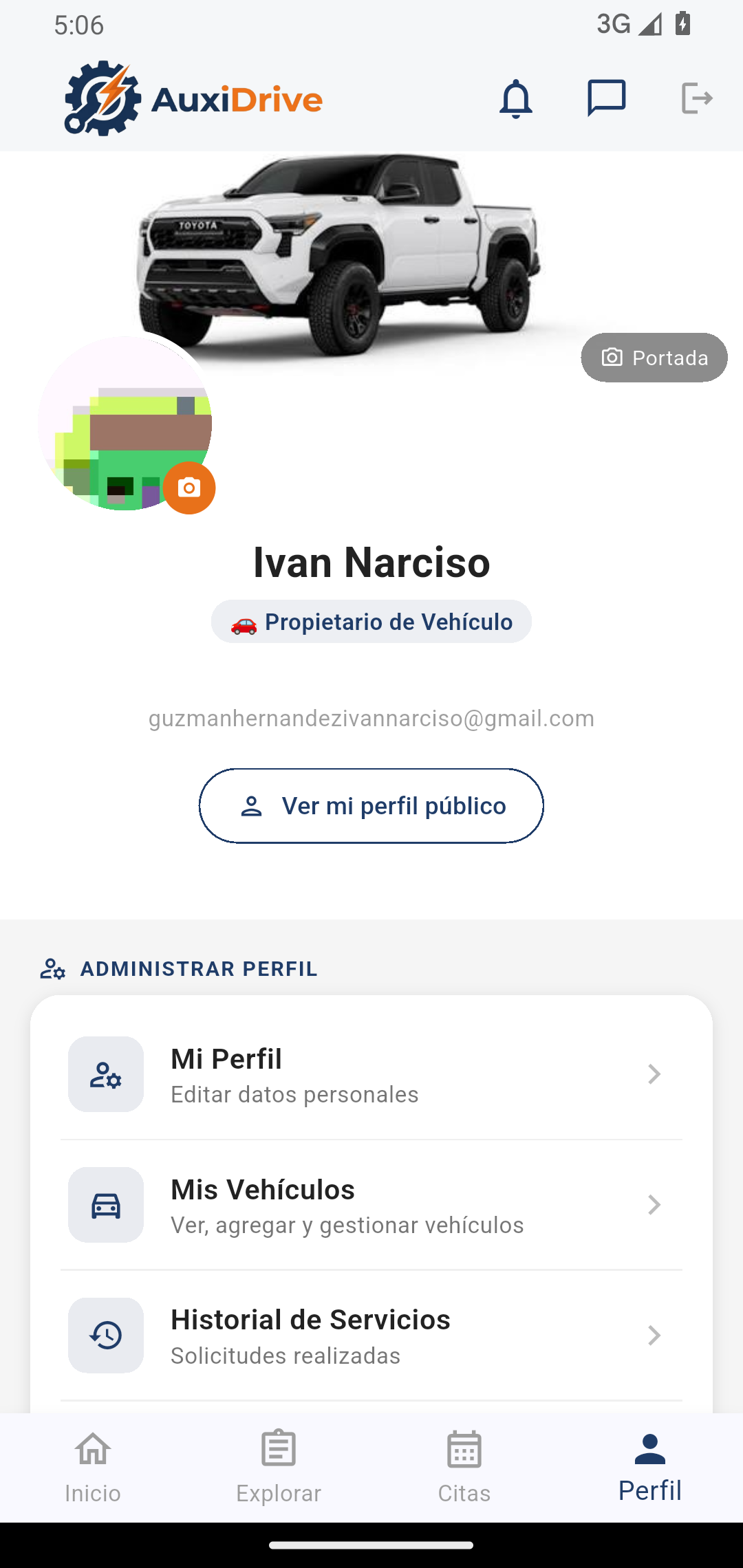This screenshot has width=743, height=1568.
Task: Open Mis Vehículos
Action: (371, 1205)
